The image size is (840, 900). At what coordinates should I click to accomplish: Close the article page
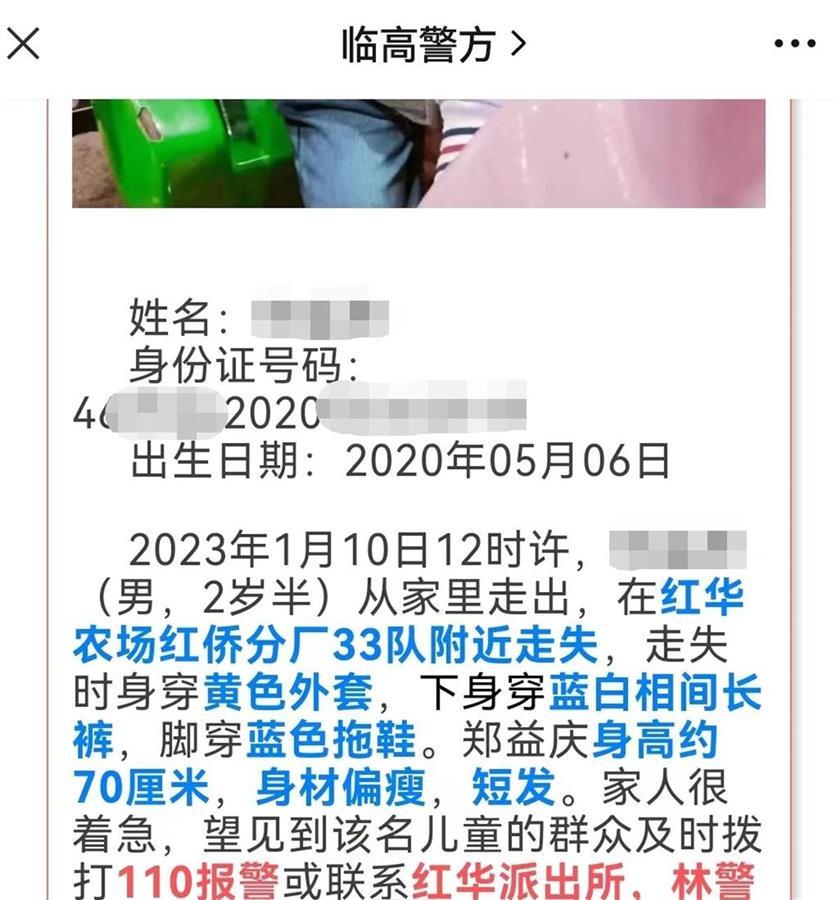pyautogui.click(x=24, y=44)
